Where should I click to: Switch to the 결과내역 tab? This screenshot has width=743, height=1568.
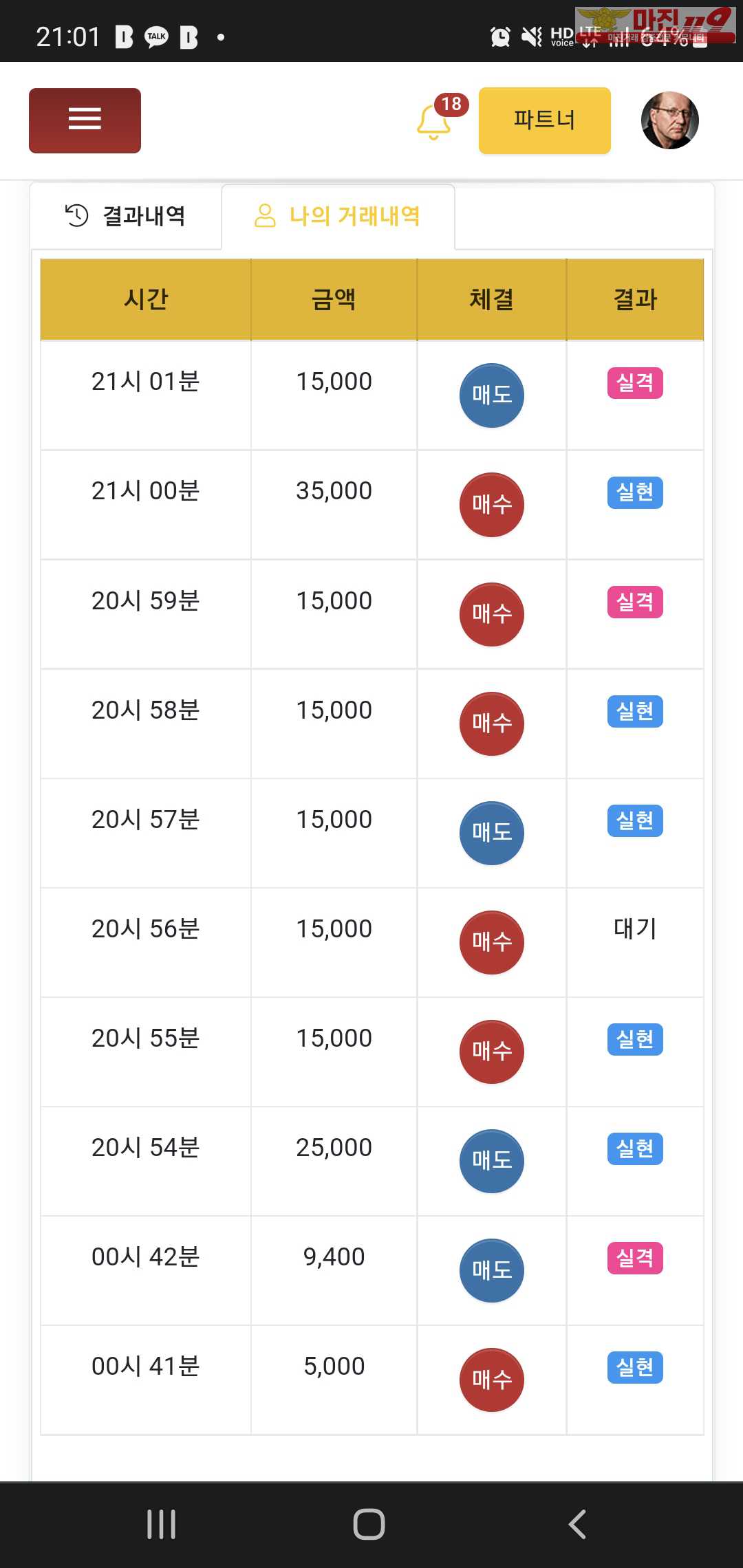click(126, 216)
